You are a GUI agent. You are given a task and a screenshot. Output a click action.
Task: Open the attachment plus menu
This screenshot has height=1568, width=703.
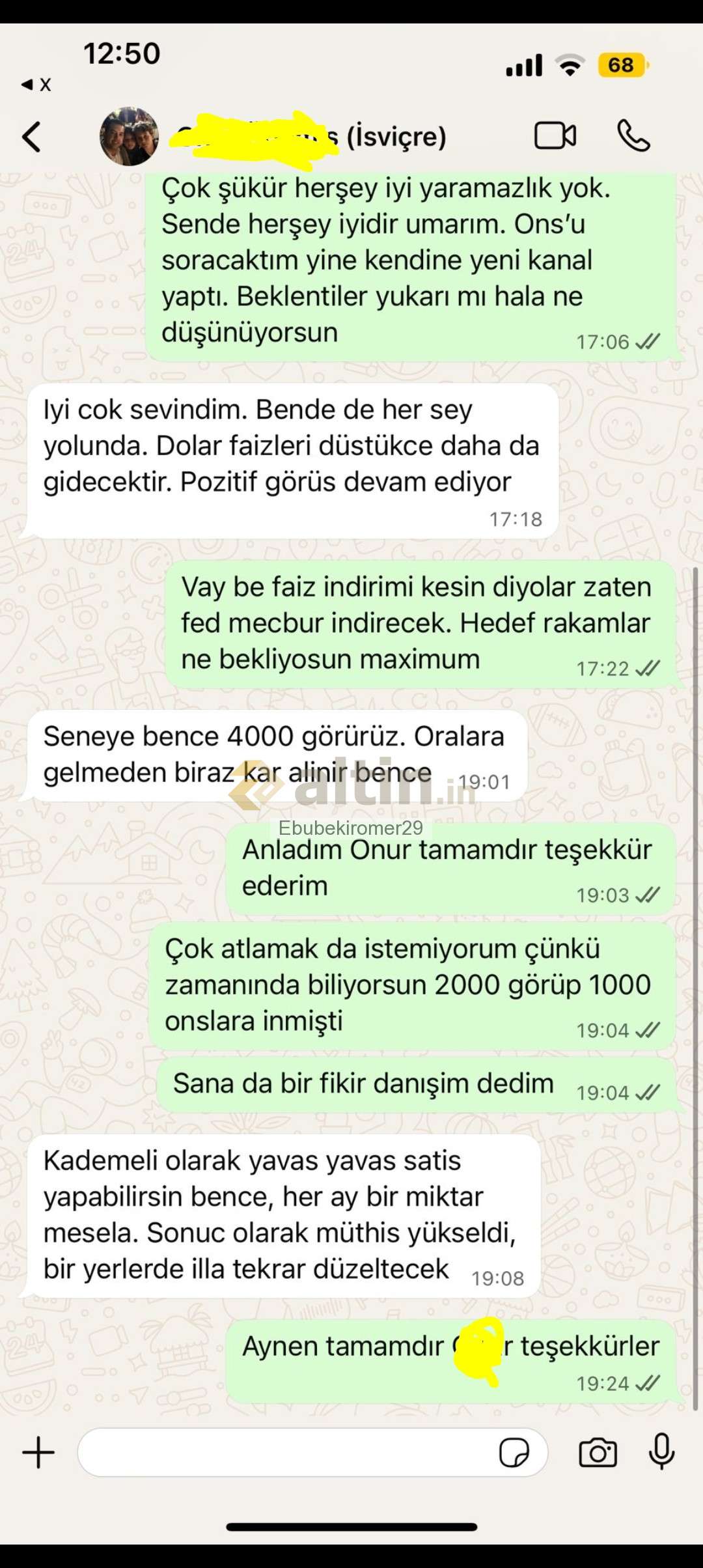[x=38, y=1453]
